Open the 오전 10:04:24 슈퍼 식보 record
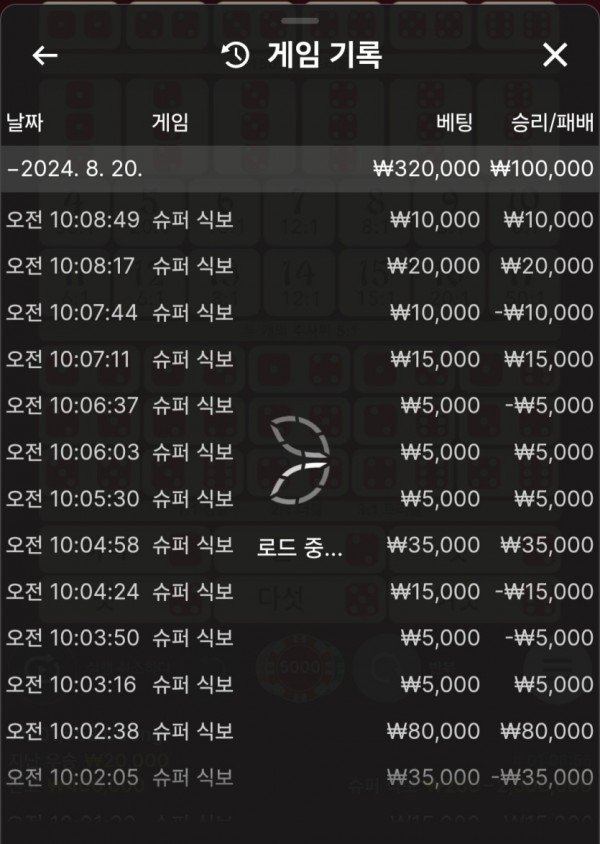600x844 pixels. 300,591
